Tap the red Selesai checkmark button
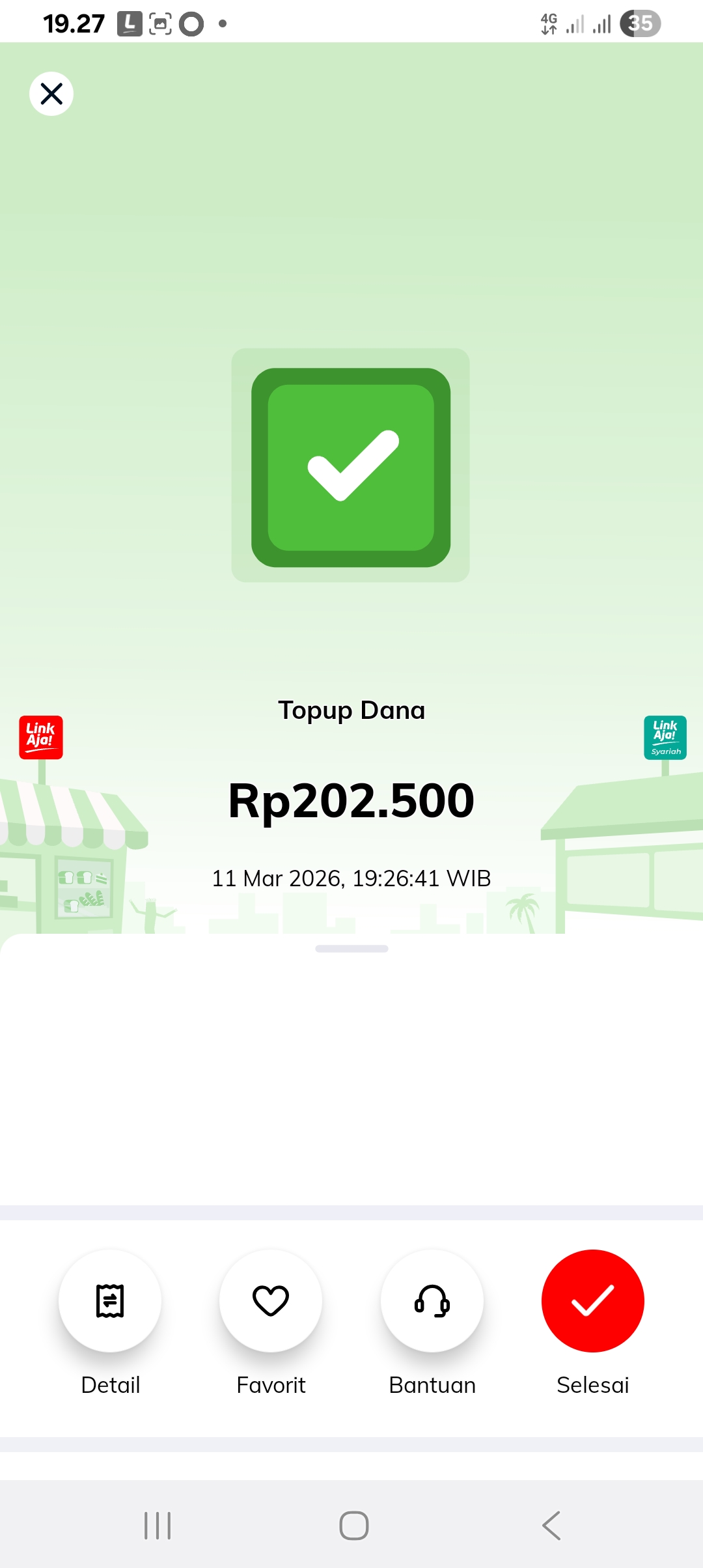 pyautogui.click(x=592, y=1300)
